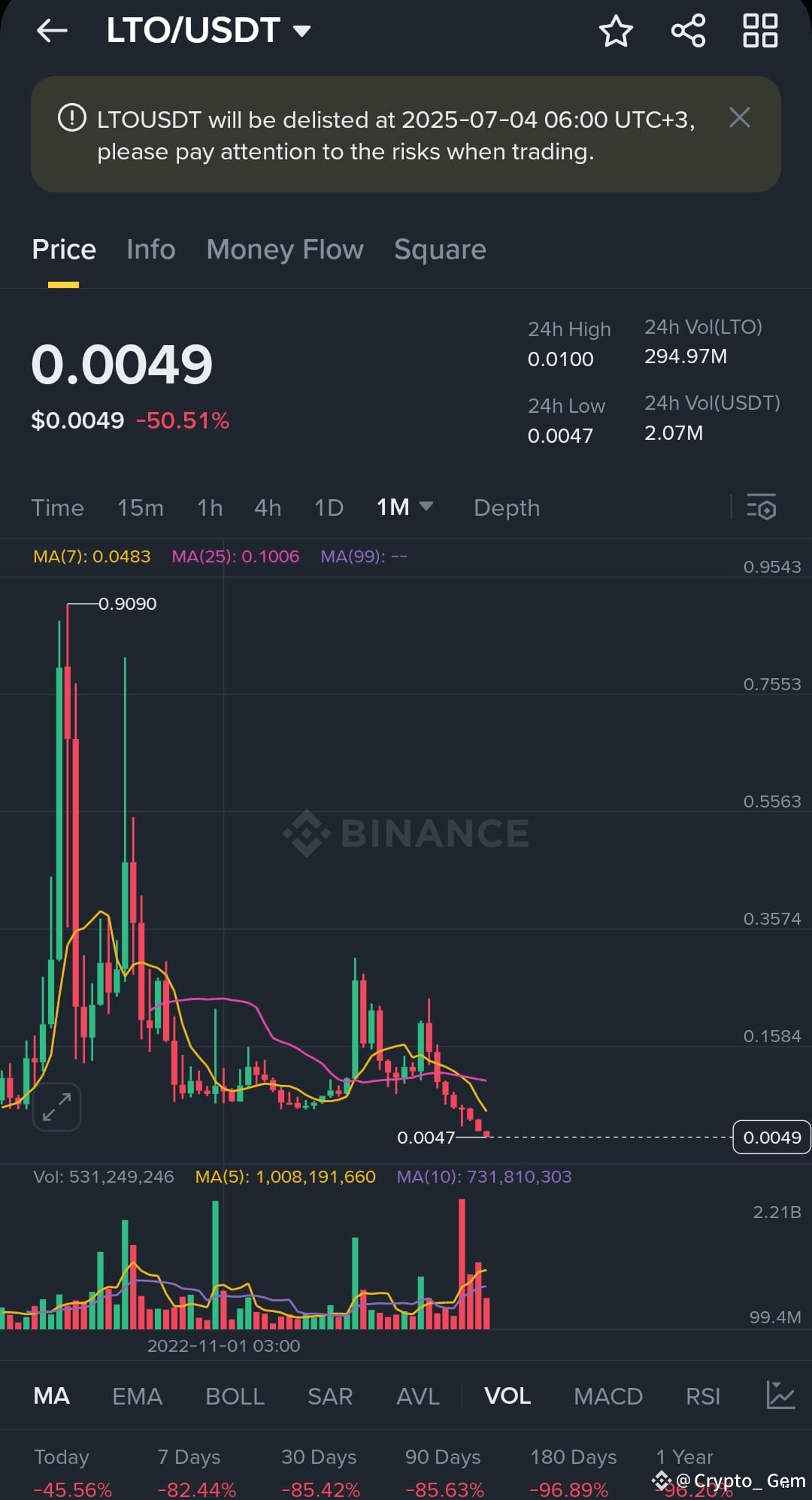812x1500 pixels.
Task: Toggle the BOLL indicator on
Action: pyautogui.click(x=235, y=1396)
